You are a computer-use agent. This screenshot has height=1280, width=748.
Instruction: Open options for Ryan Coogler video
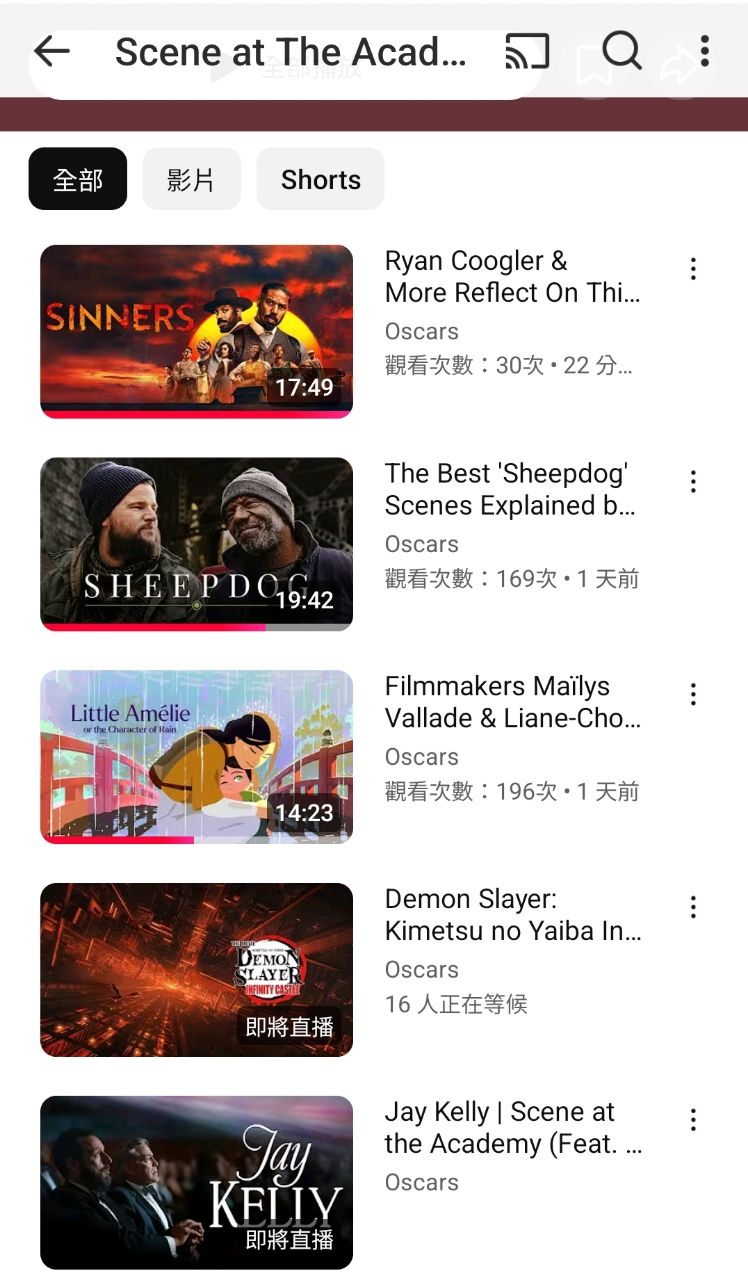[693, 269]
